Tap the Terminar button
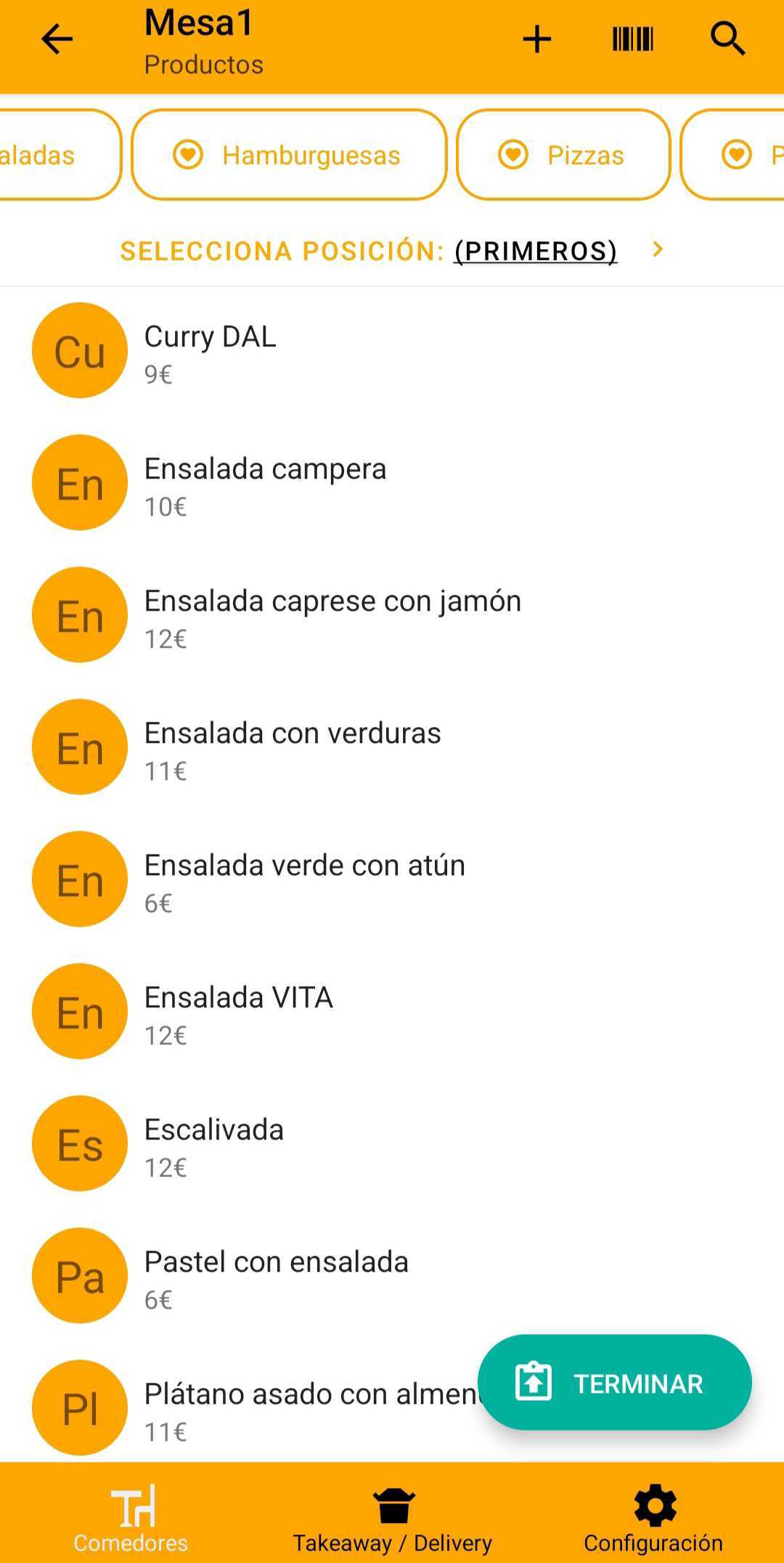 [614, 1383]
